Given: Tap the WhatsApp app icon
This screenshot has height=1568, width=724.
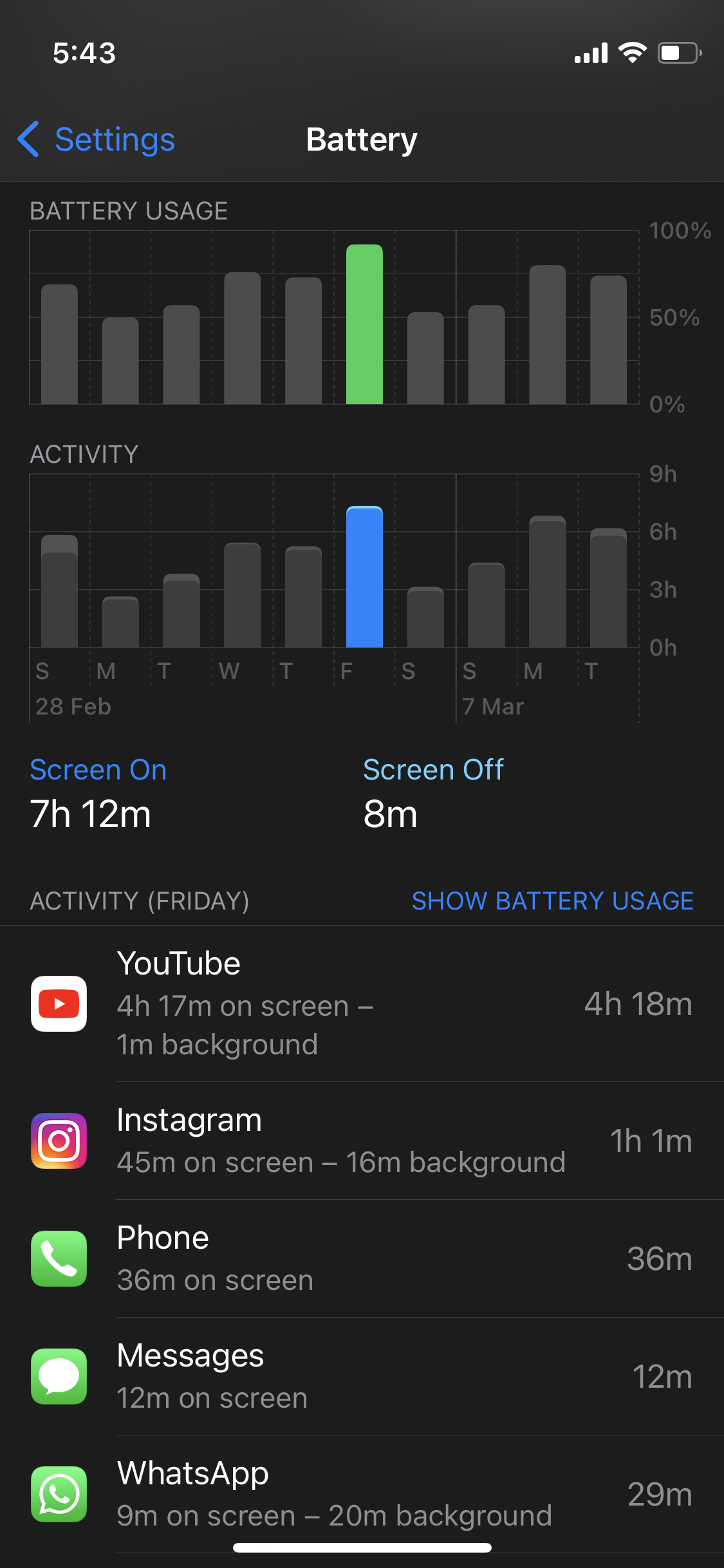Looking at the screenshot, I should tap(58, 1494).
